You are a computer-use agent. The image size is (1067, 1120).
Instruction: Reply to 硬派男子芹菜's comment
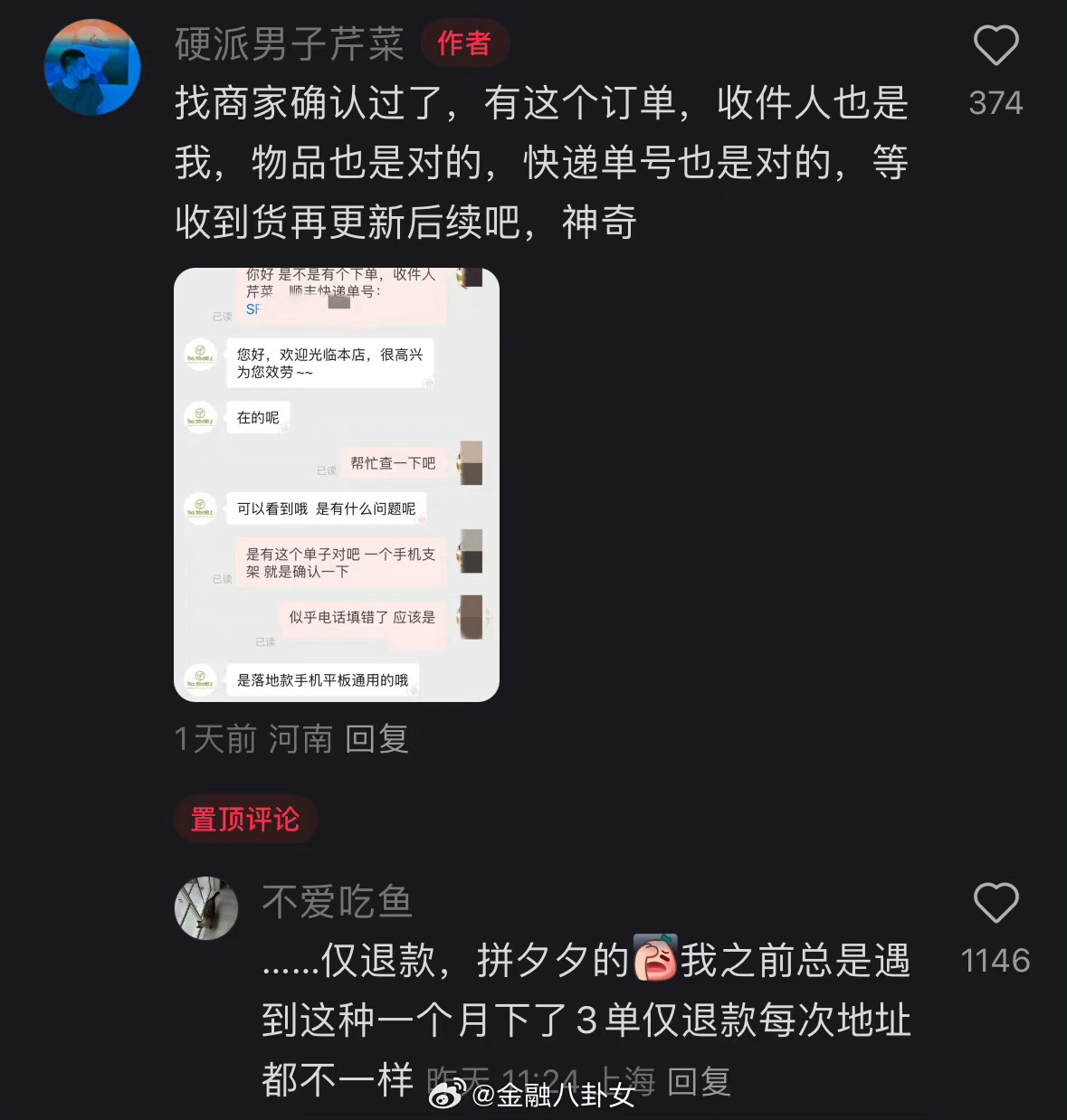click(376, 739)
